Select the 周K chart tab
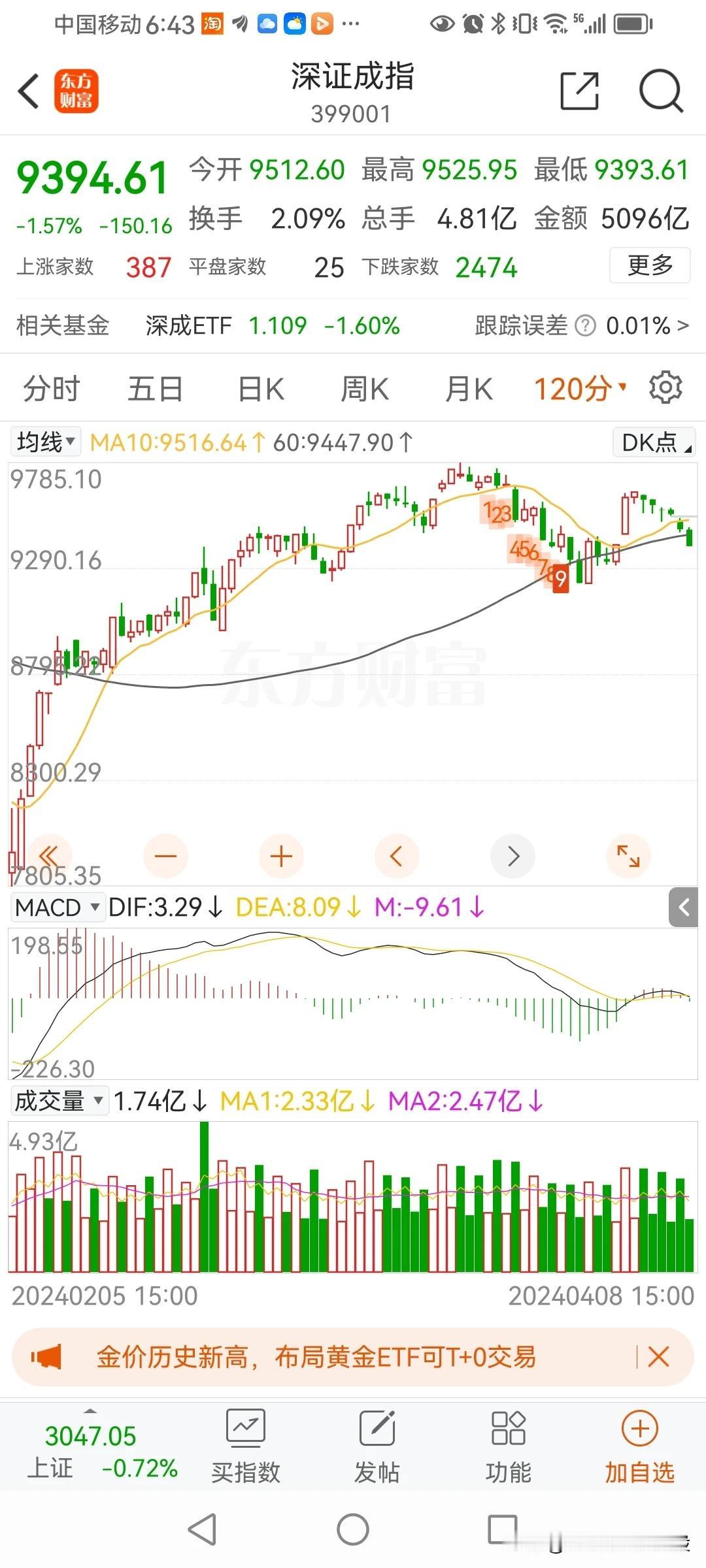The image size is (706, 1568). 365,389
